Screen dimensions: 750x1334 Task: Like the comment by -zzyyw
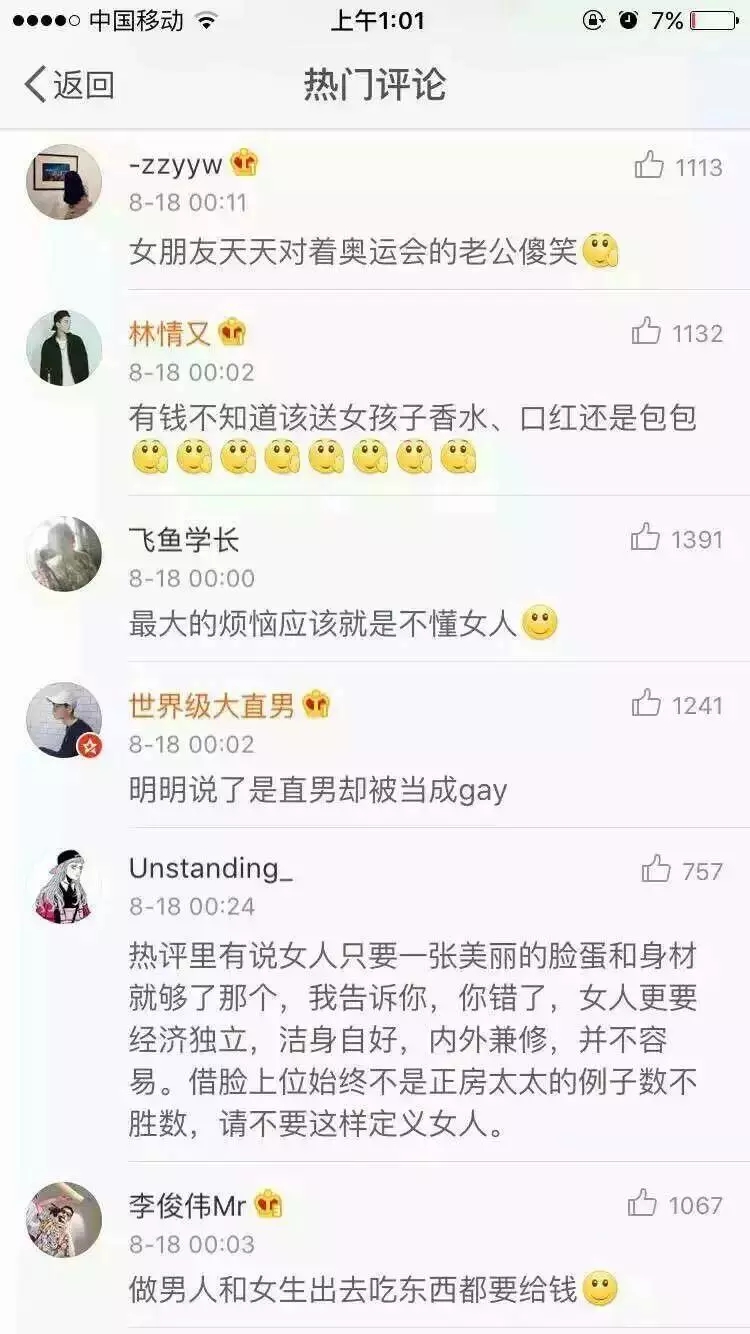[650, 165]
